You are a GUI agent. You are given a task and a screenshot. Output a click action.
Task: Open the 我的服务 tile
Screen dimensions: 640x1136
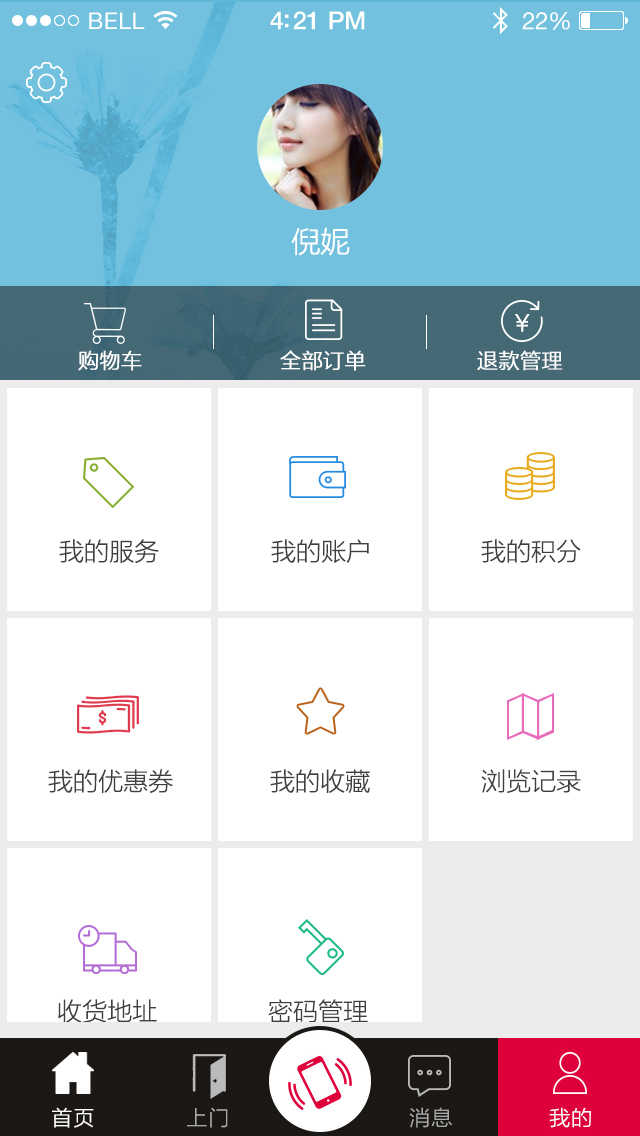coord(109,500)
